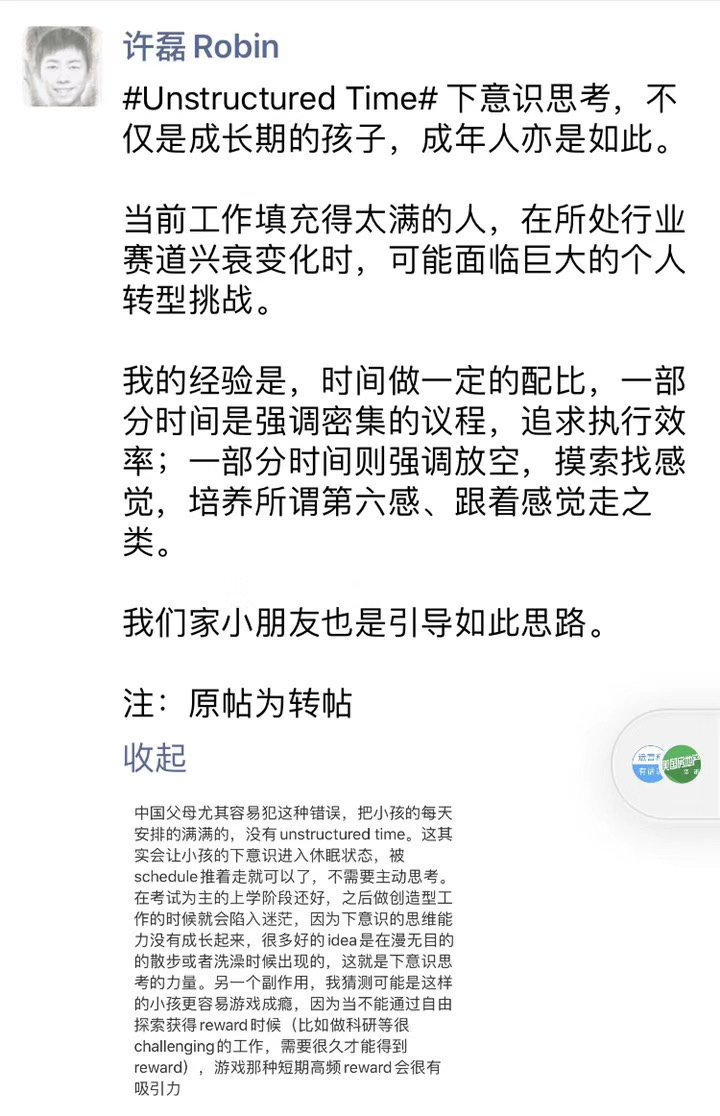Collapse the post text with 收起

(154, 756)
